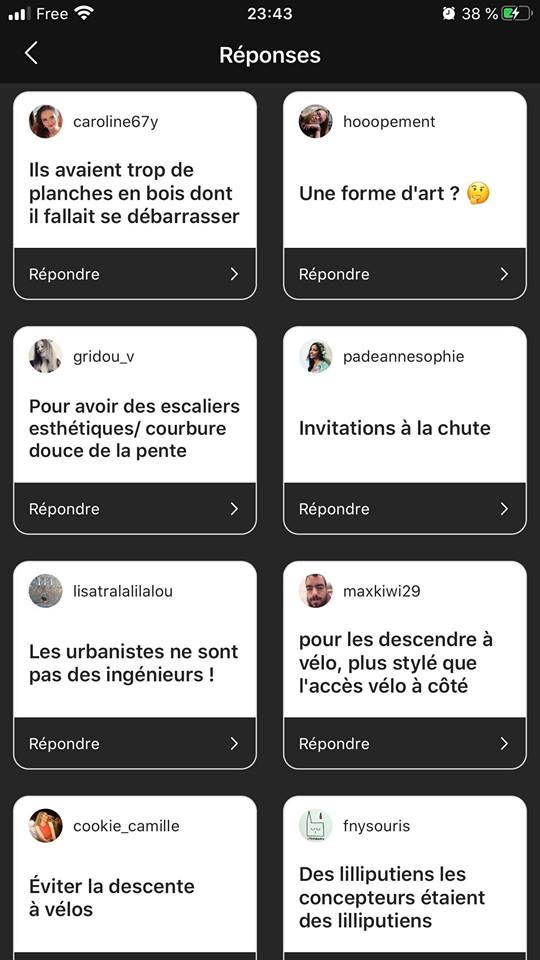Open cookie_camille's response card

click(x=135, y=878)
